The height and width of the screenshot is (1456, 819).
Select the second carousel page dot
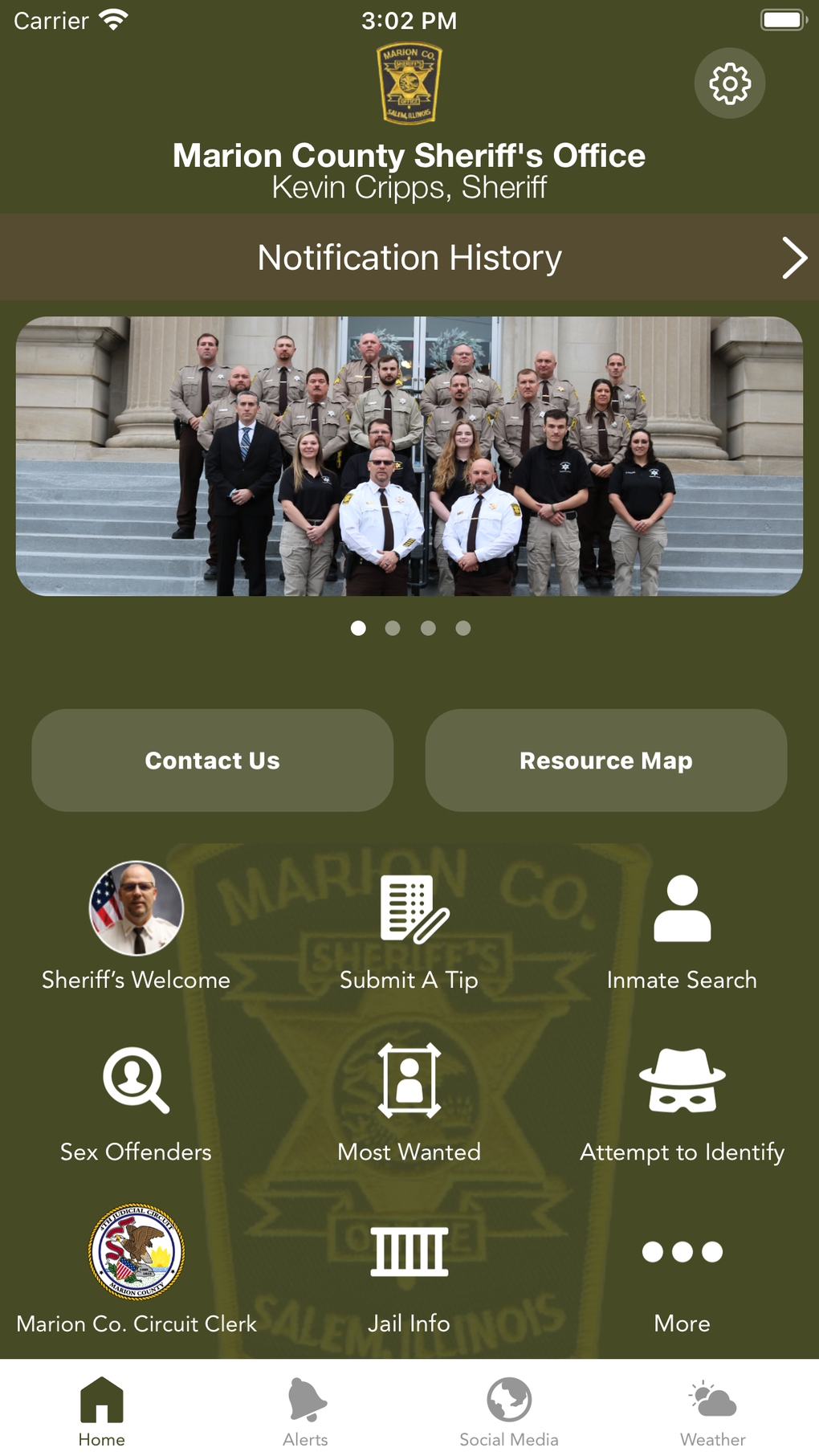[x=393, y=628]
